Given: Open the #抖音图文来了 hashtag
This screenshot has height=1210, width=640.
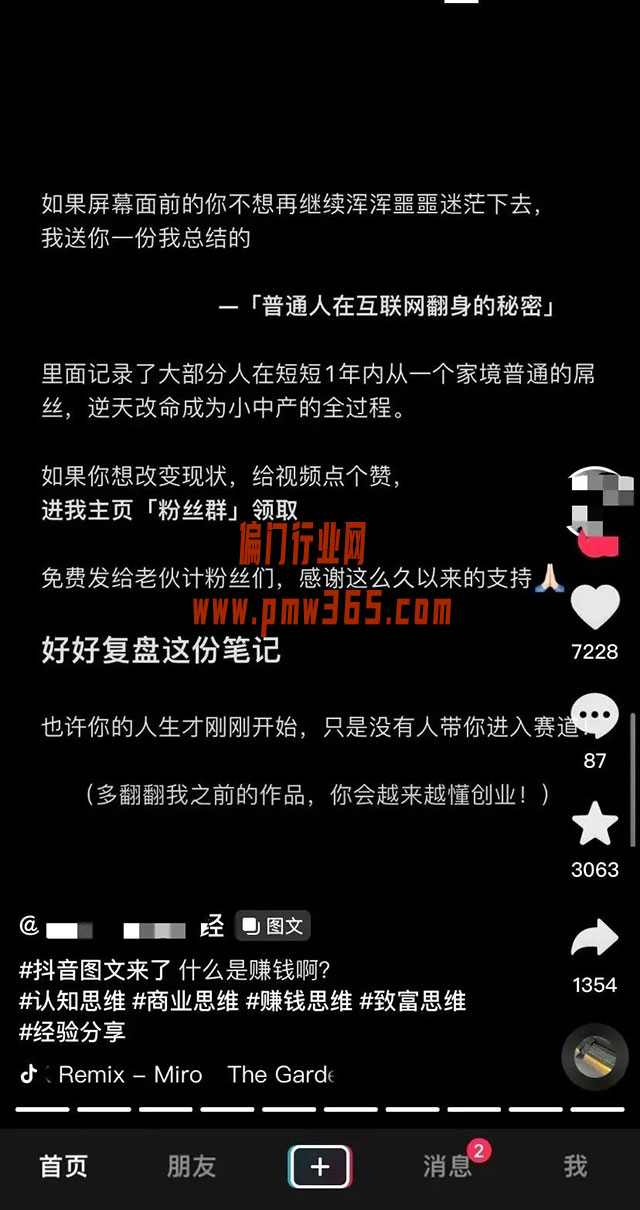Looking at the screenshot, I should (x=98, y=970).
